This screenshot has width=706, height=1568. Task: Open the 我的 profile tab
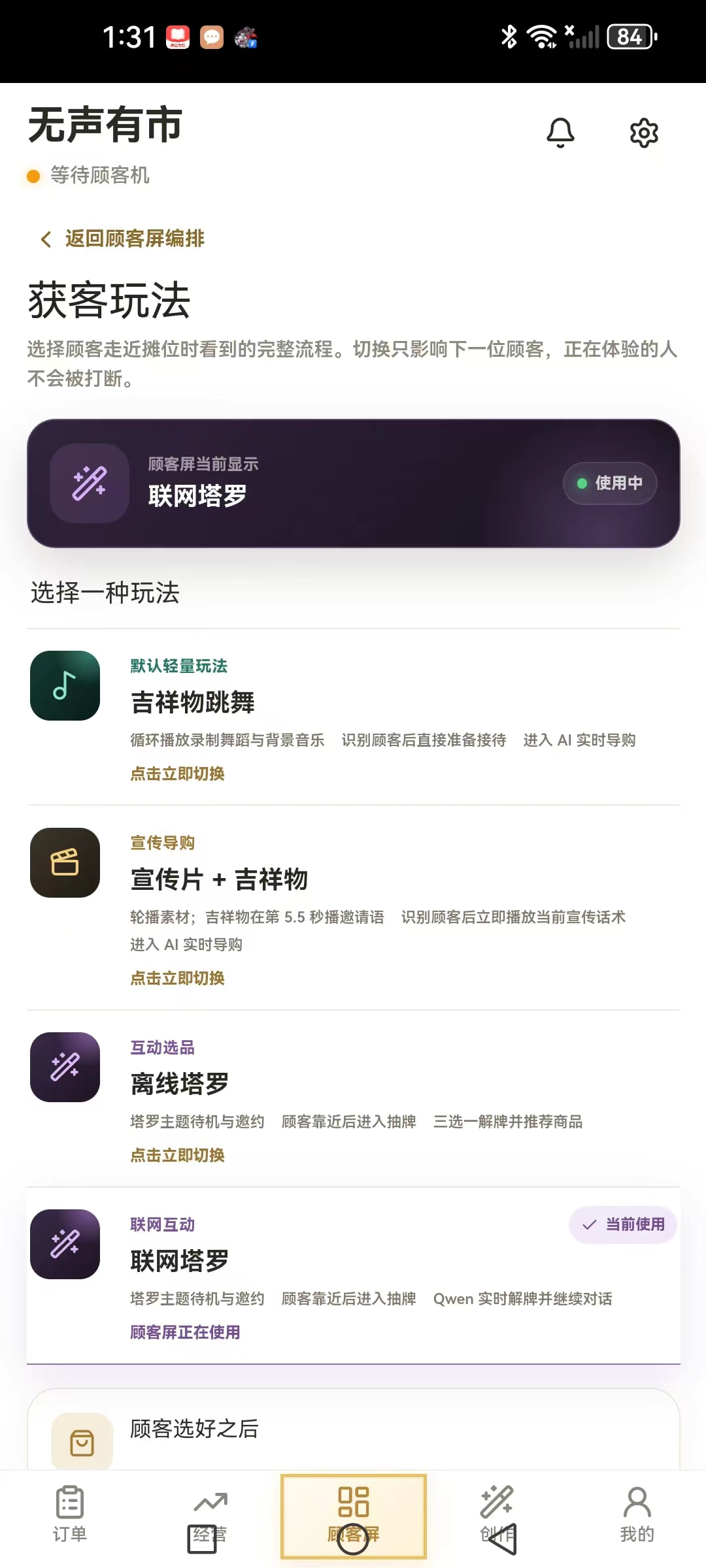pos(637,1514)
